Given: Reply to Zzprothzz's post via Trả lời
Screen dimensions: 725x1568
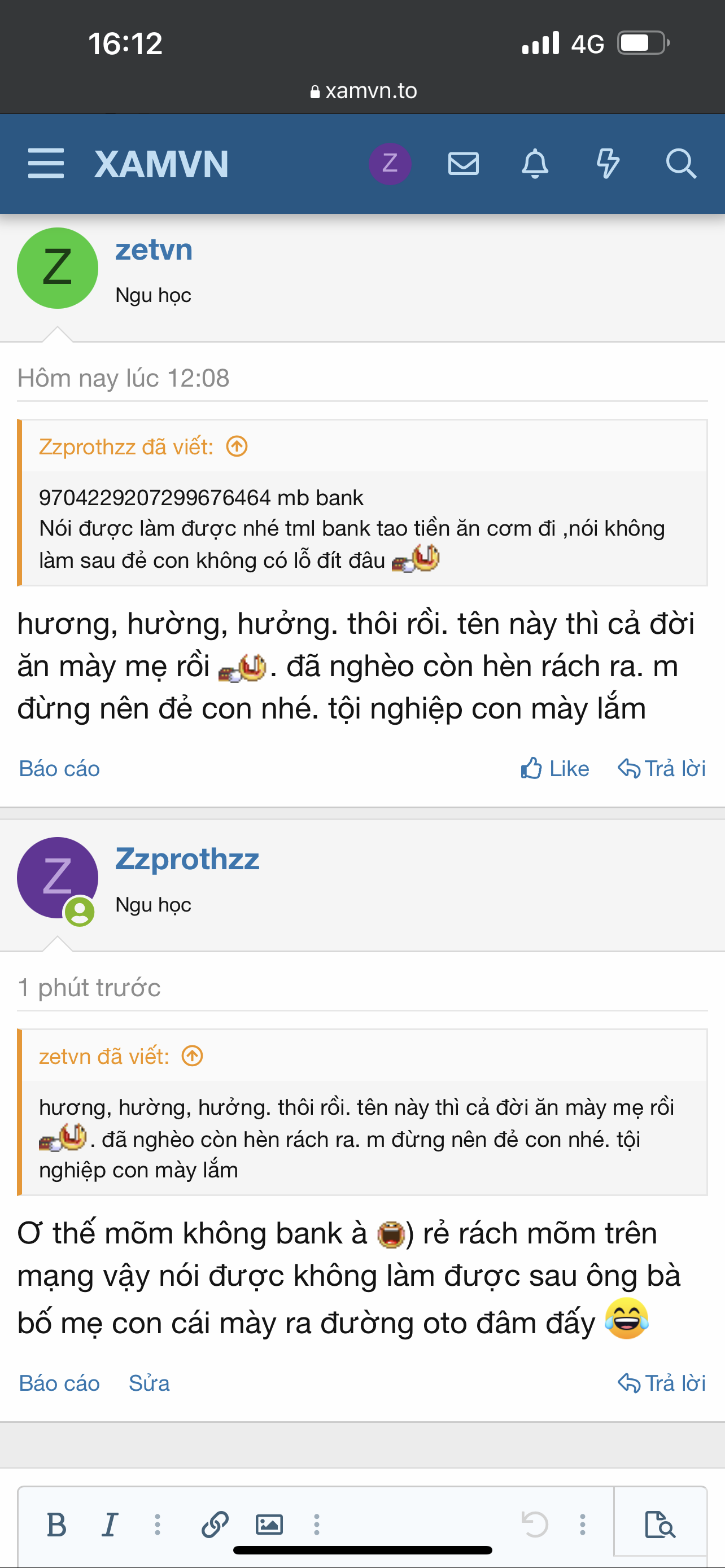Looking at the screenshot, I should (662, 1383).
